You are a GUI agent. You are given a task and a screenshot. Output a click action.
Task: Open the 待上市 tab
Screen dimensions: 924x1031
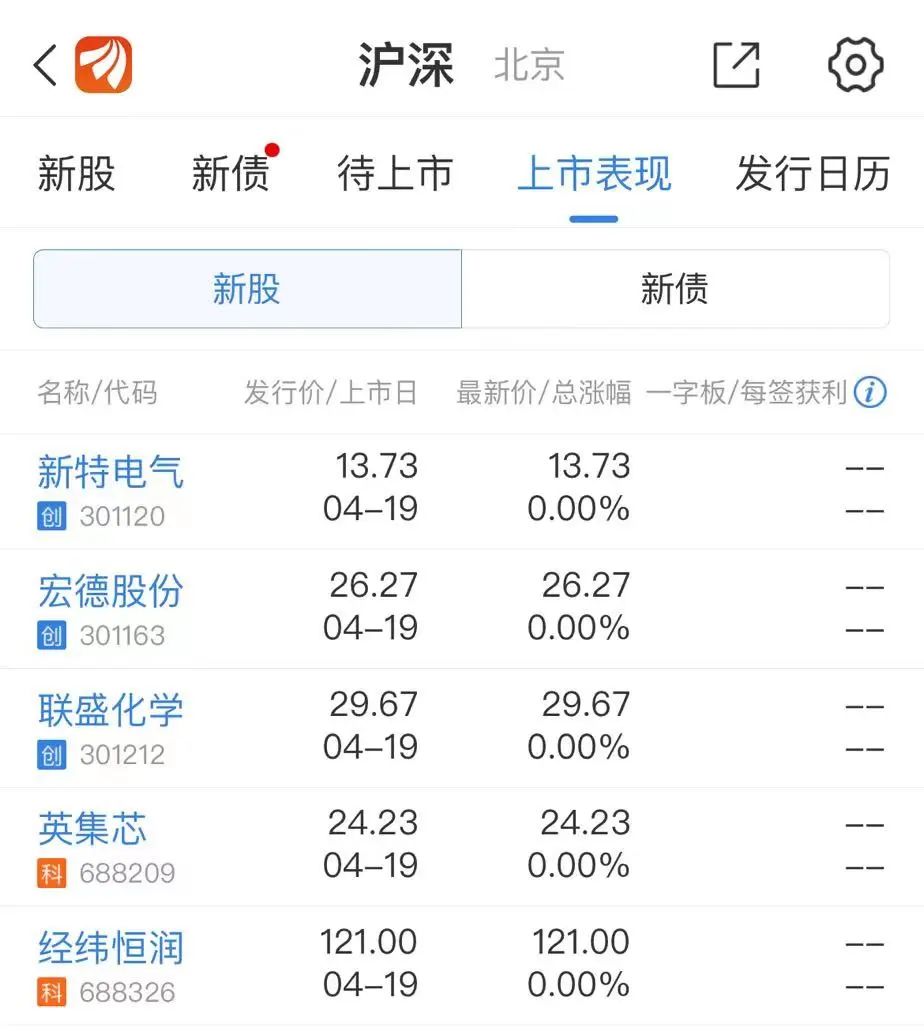tap(393, 172)
